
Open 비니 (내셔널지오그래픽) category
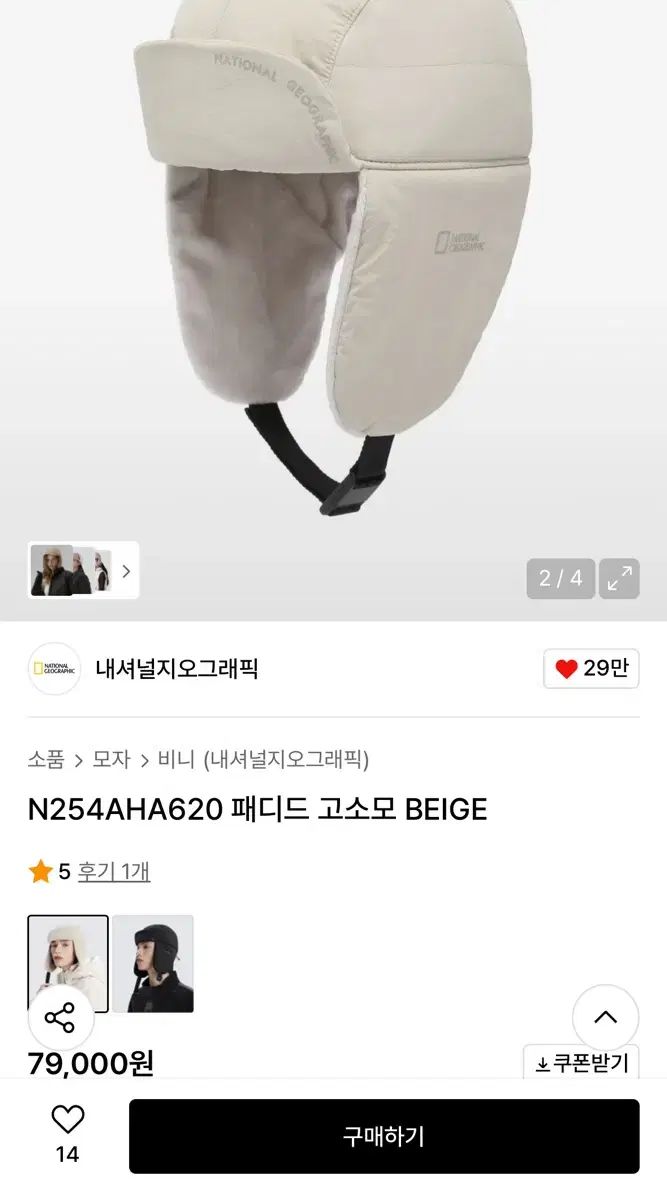click(x=263, y=759)
